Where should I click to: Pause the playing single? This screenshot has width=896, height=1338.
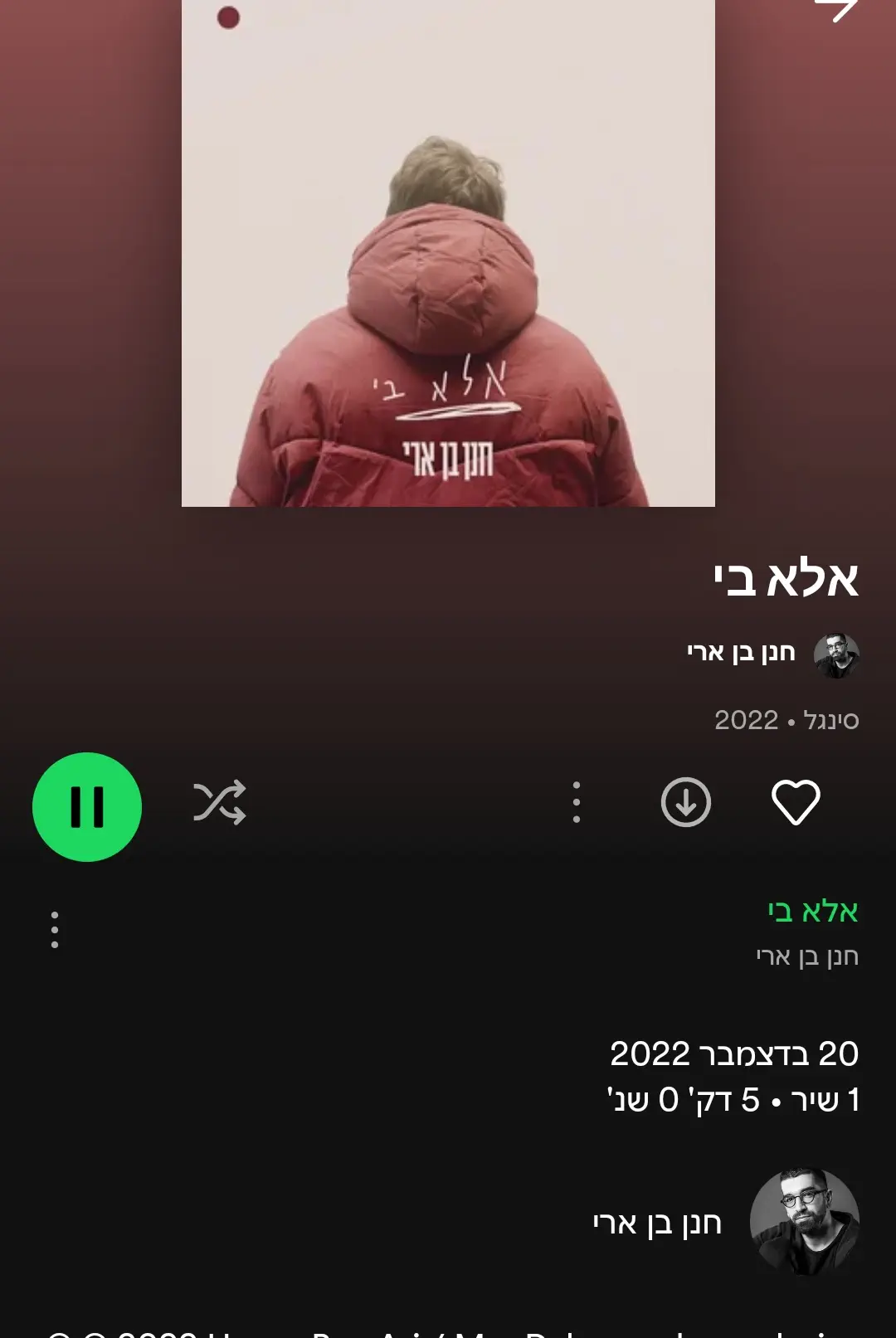[x=87, y=806]
